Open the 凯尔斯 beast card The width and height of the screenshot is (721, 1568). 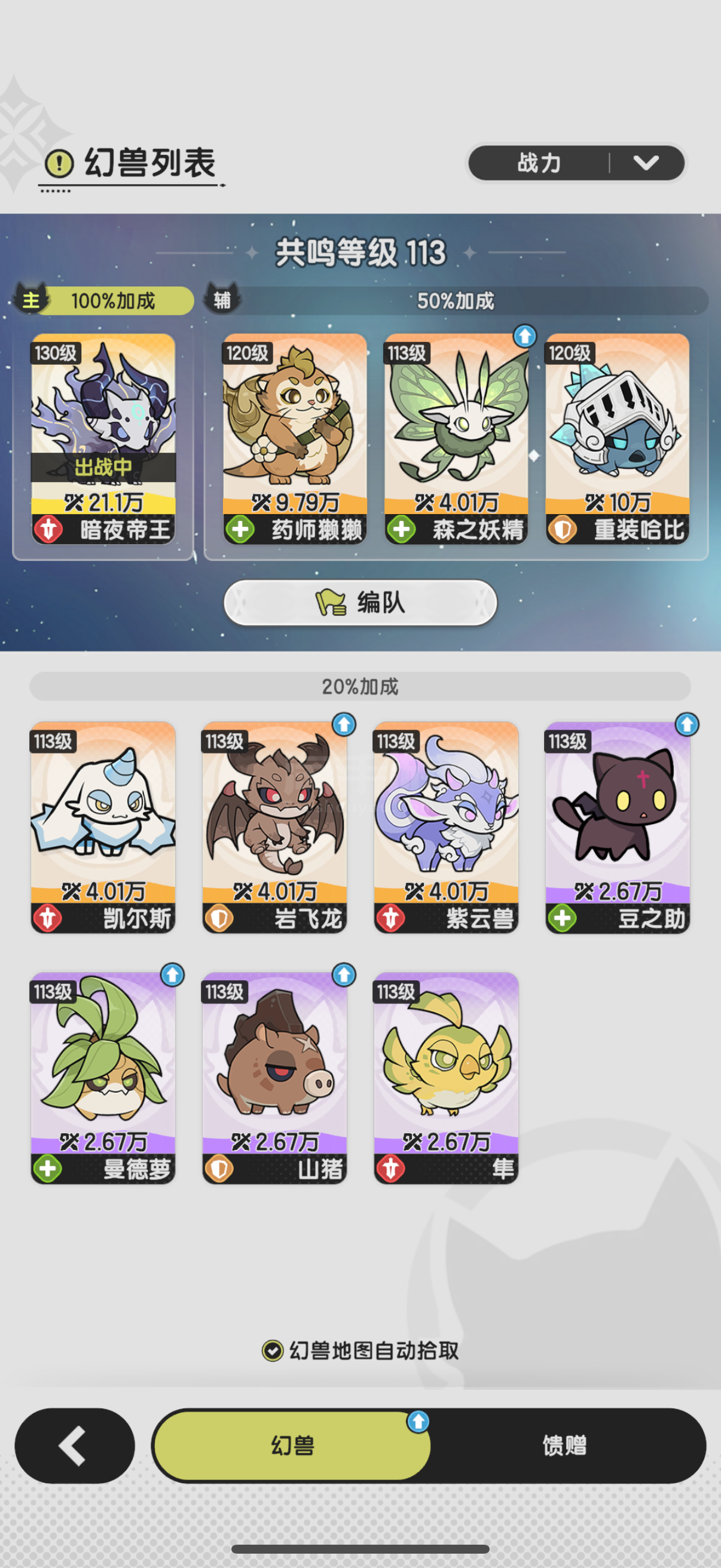coord(103,827)
